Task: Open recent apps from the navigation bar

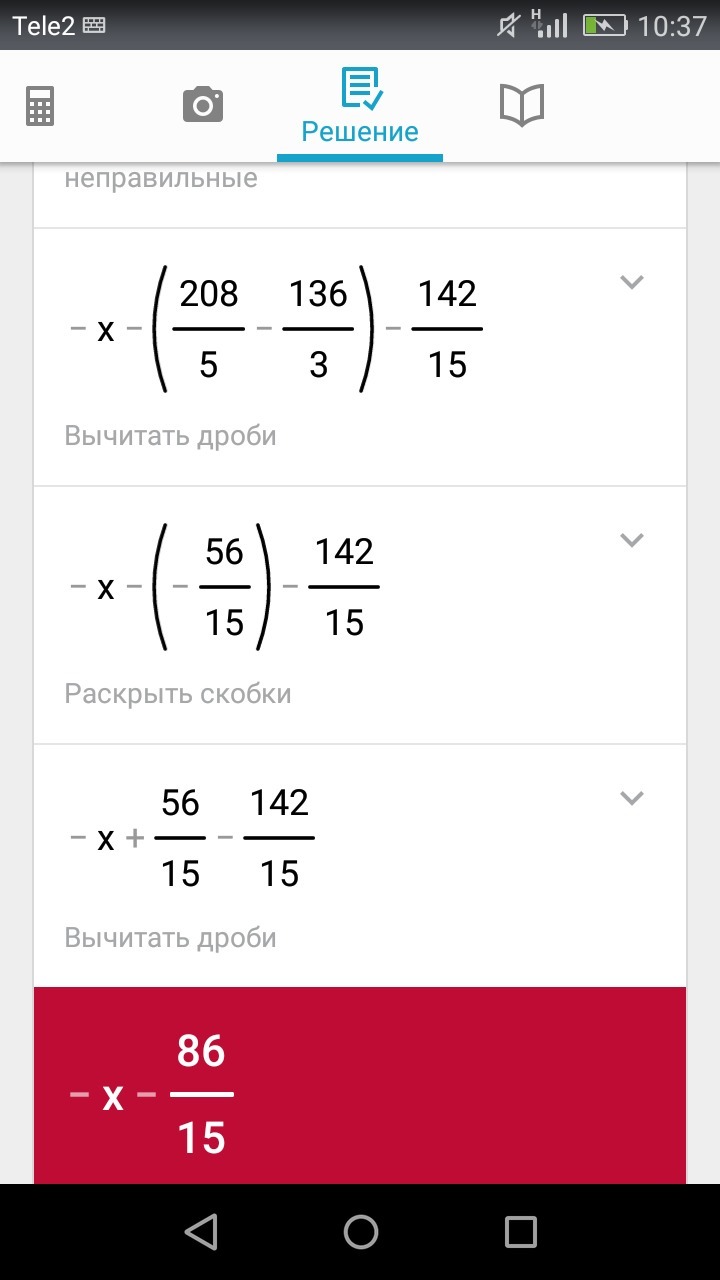Action: point(521,1232)
